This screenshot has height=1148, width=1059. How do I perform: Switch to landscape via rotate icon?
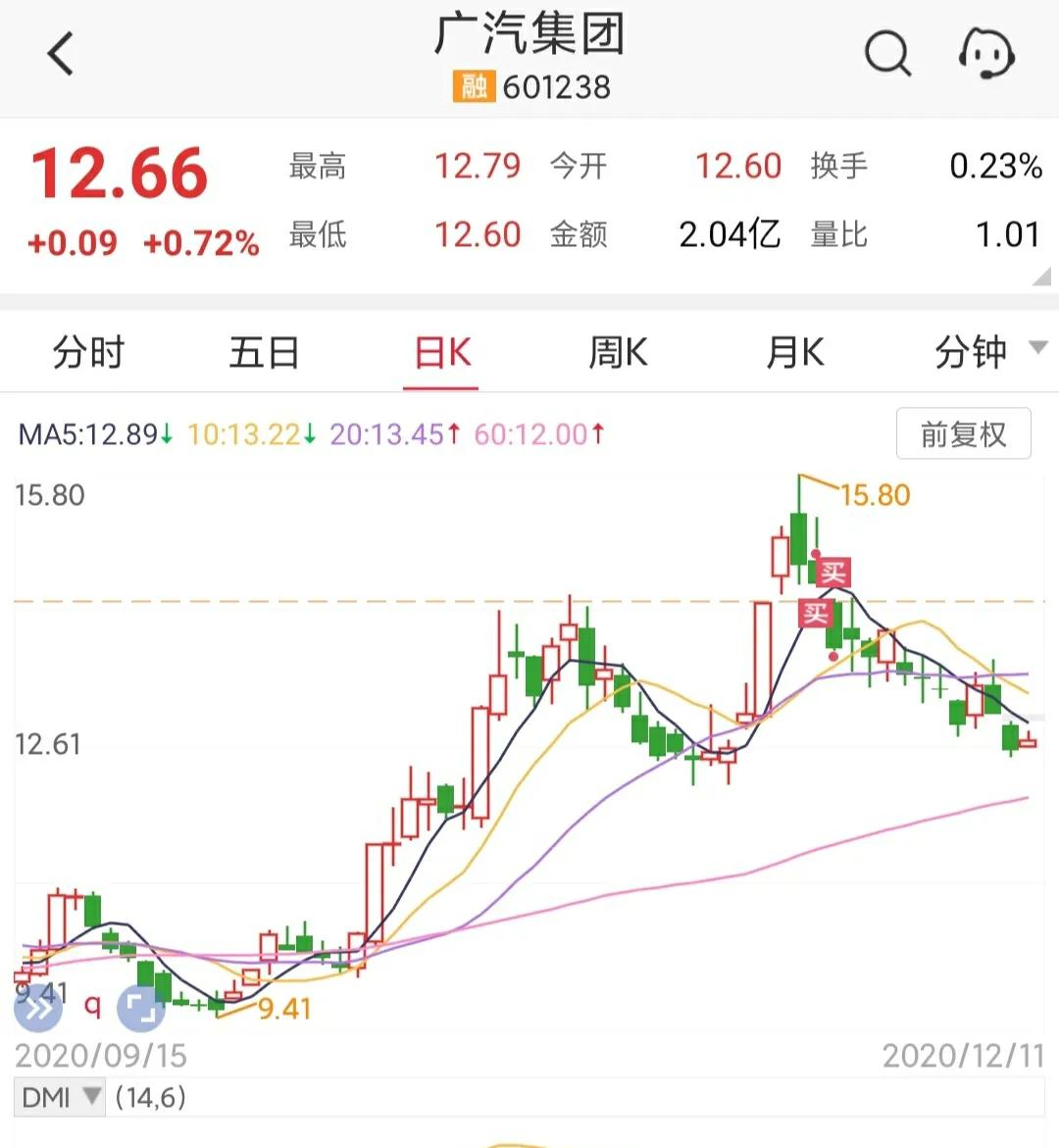tap(141, 1007)
